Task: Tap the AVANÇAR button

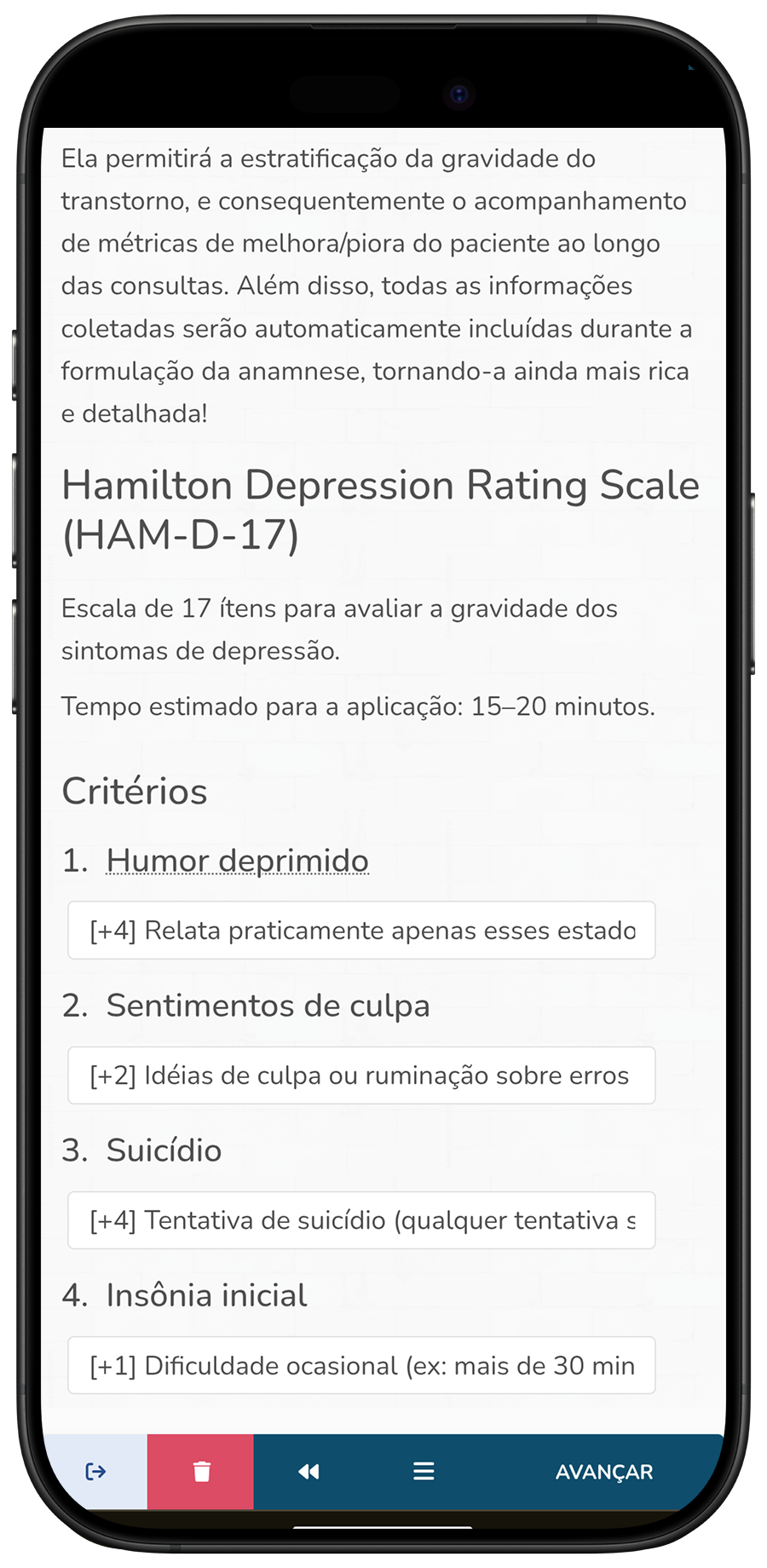Action: coord(605,1472)
